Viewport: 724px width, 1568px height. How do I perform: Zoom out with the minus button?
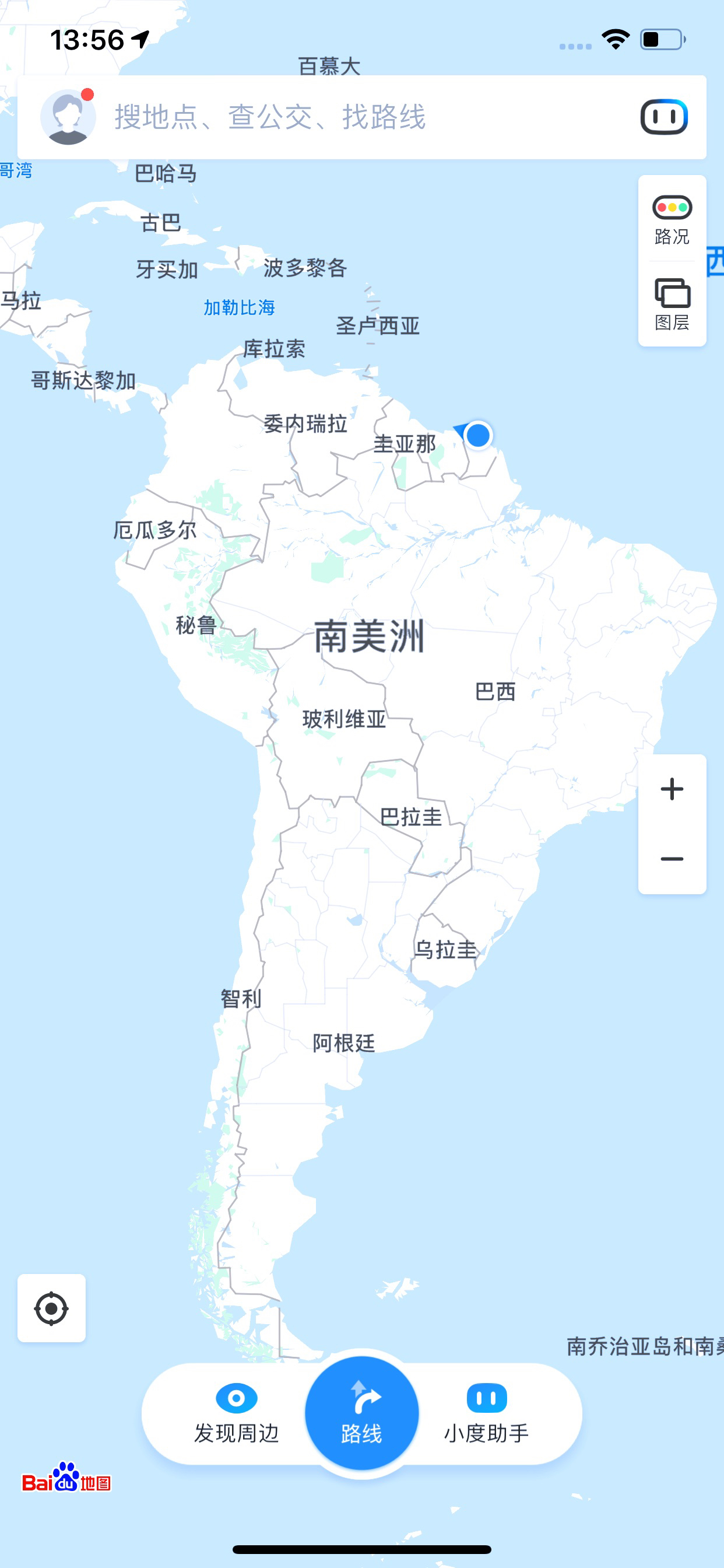point(672,859)
